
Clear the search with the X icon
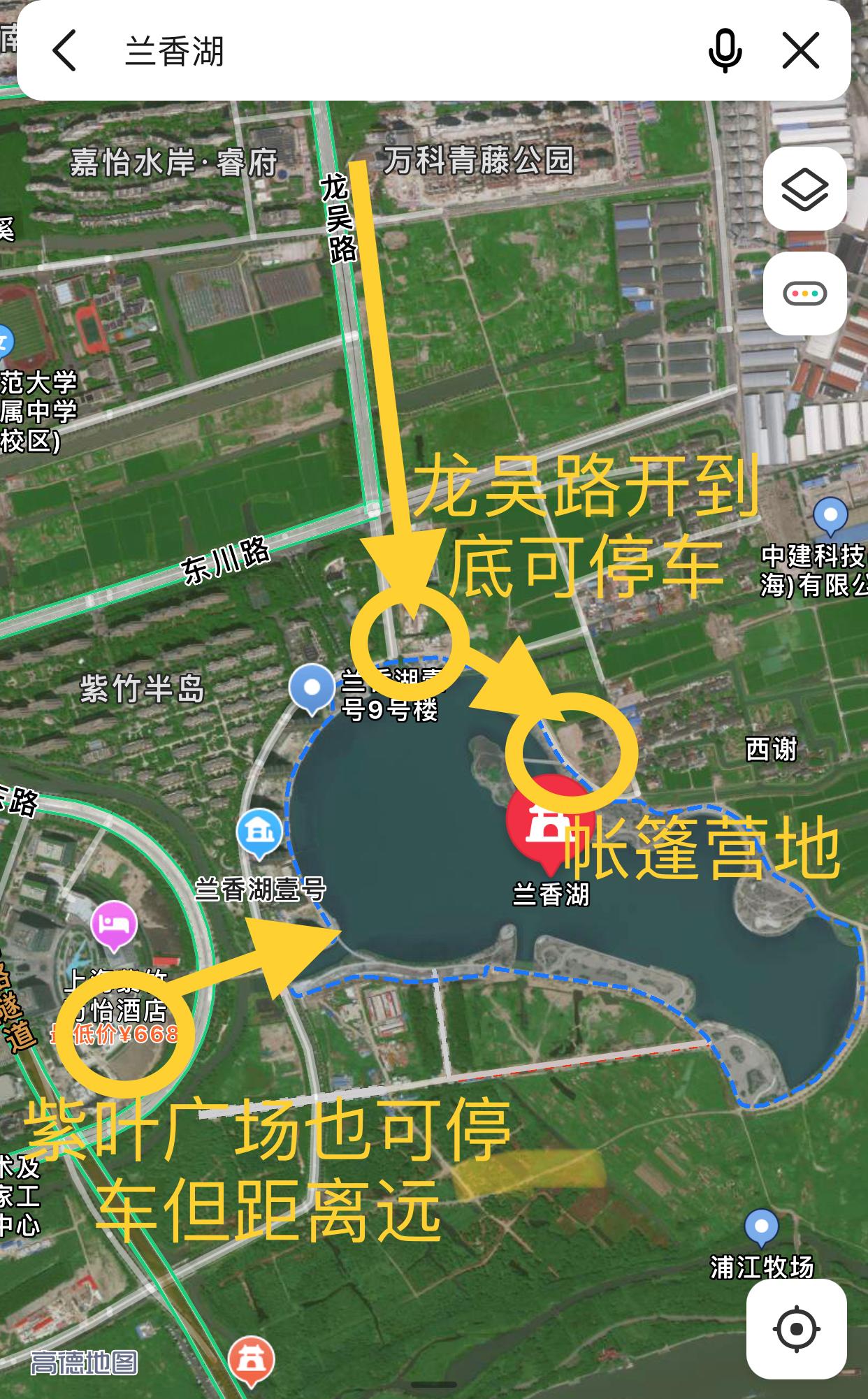800,50
